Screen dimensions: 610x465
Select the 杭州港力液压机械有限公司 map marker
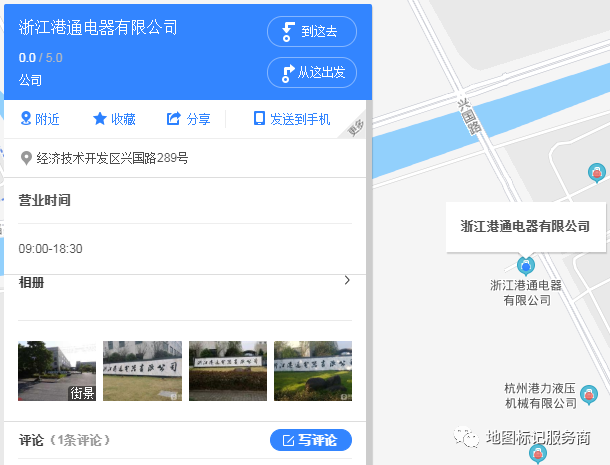point(589,394)
